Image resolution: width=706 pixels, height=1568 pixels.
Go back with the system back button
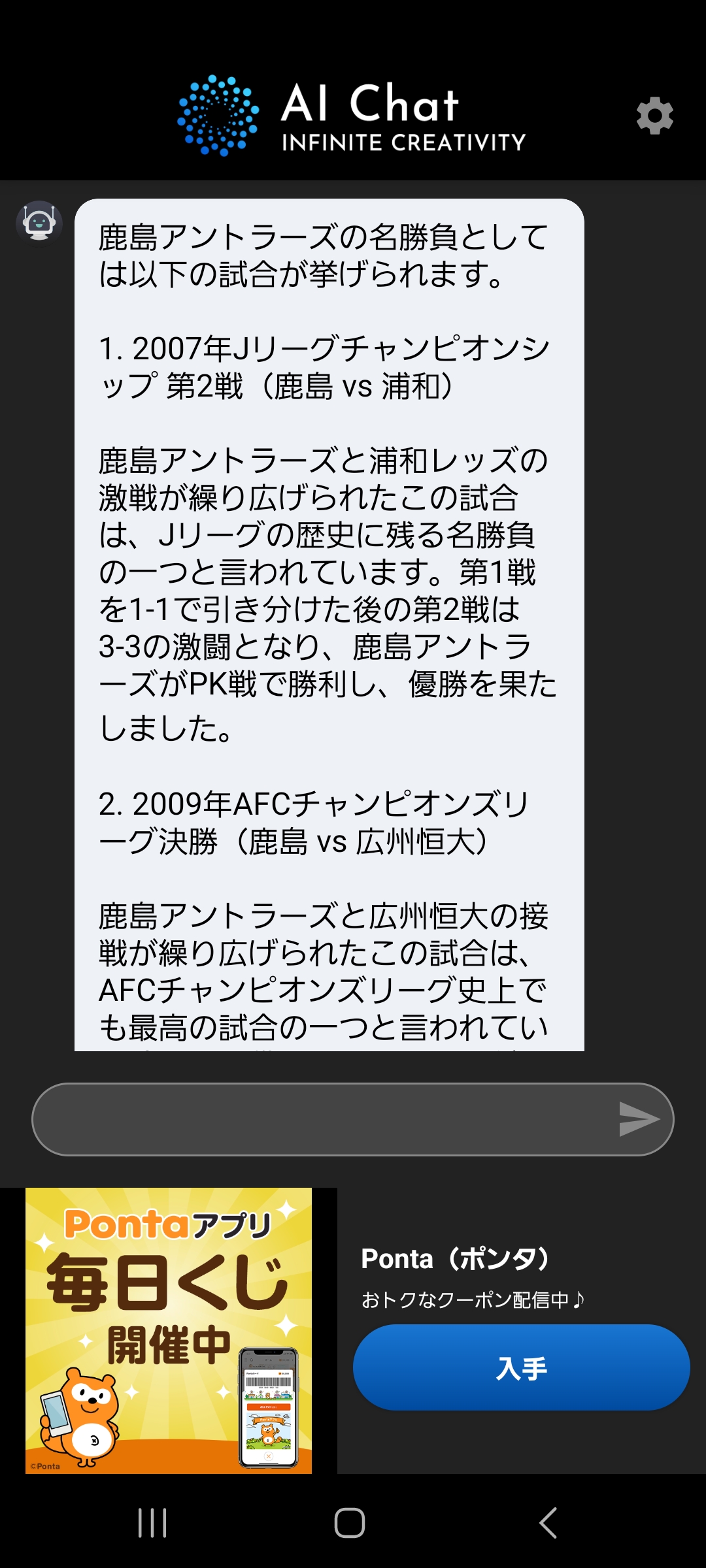click(548, 1523)
